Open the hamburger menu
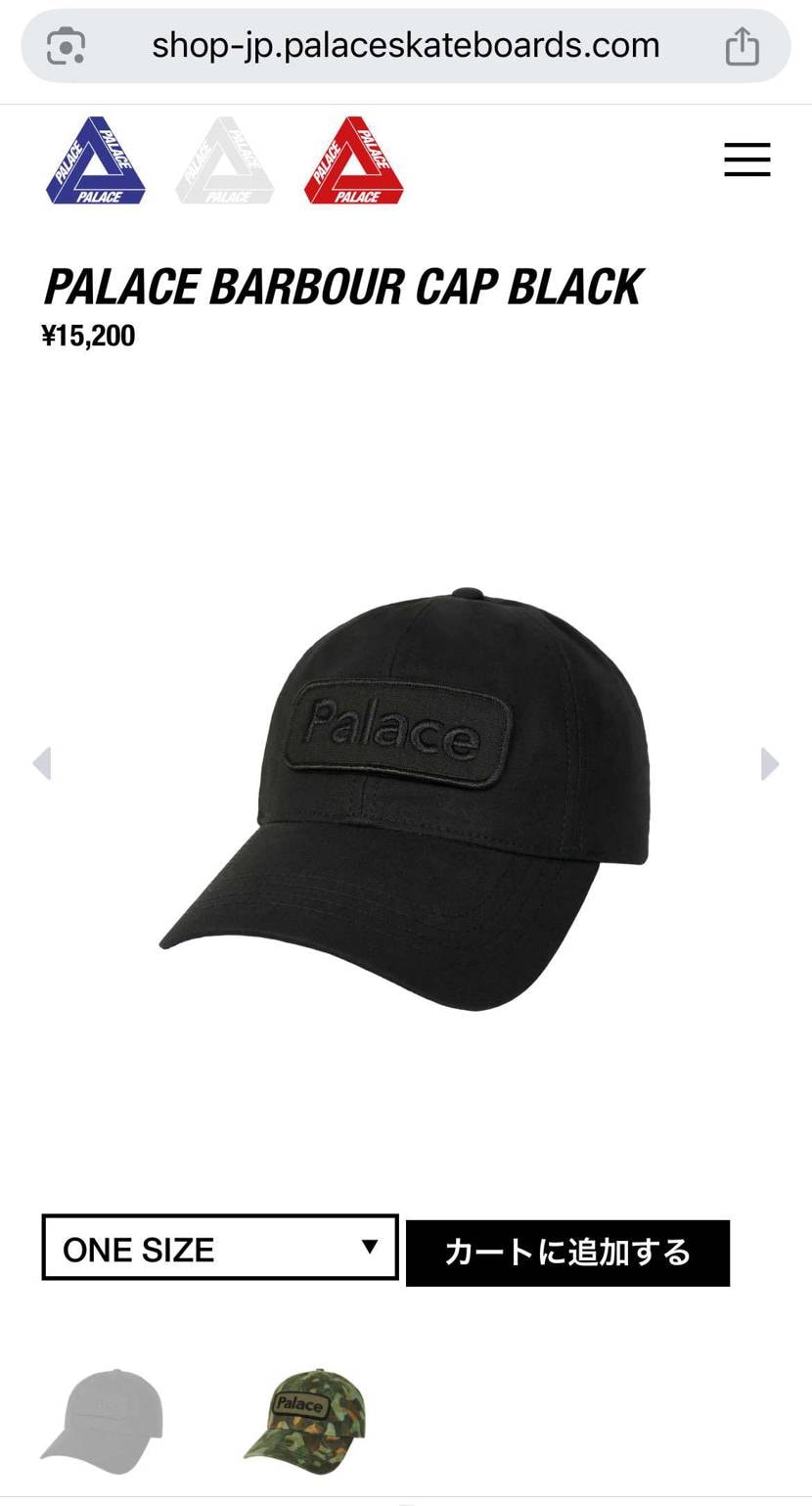The width and height of the screenshot is (812, 1506). click(746, 160)
